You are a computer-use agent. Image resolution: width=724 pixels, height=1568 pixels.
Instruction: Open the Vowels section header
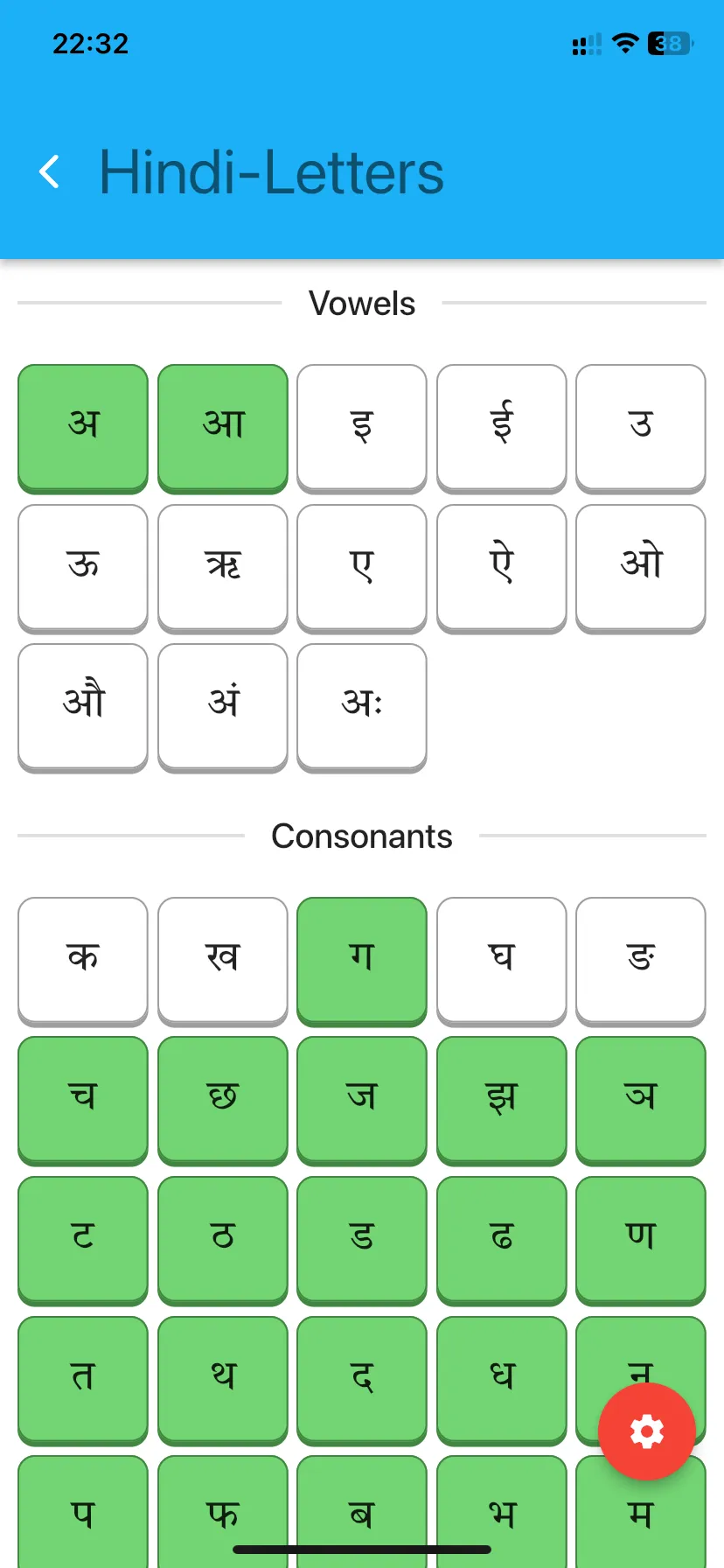361,304
